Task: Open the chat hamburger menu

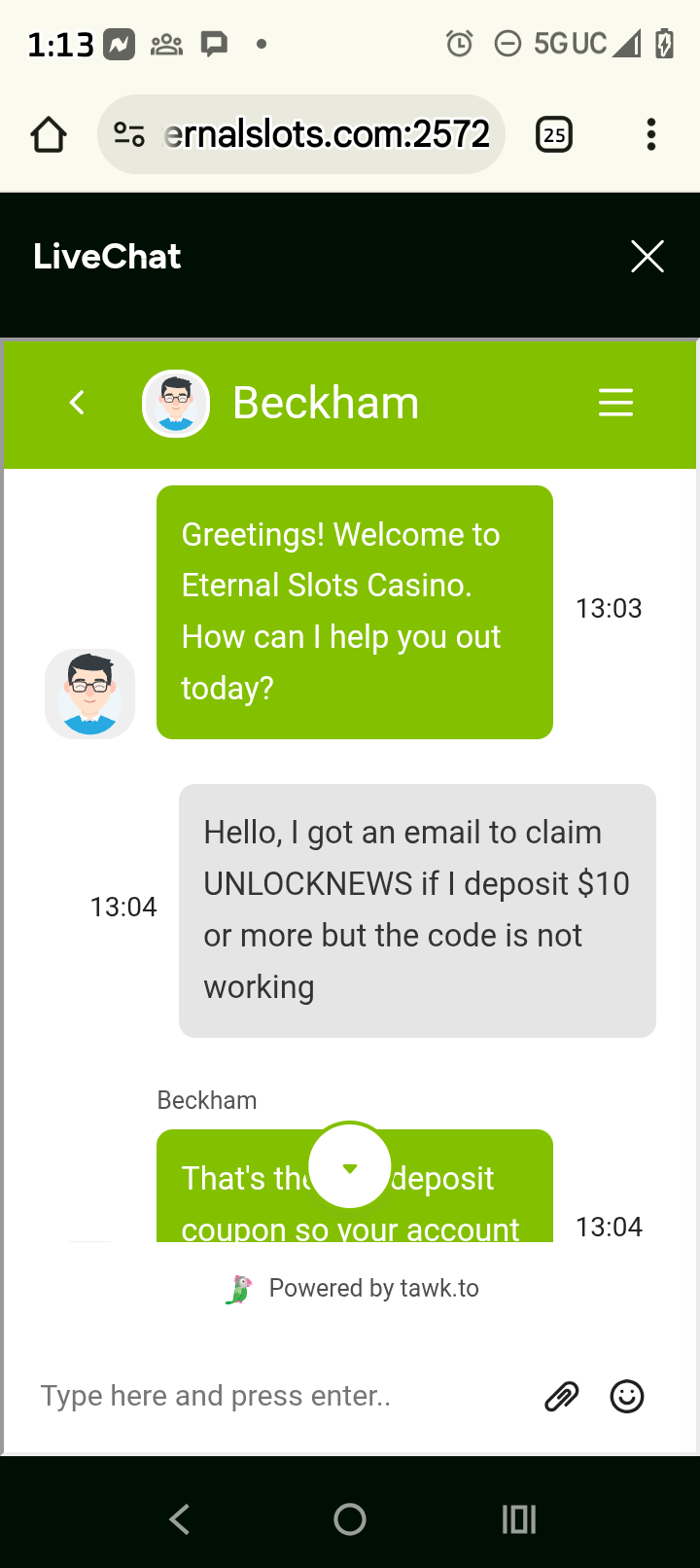Action: coord(615,403)
